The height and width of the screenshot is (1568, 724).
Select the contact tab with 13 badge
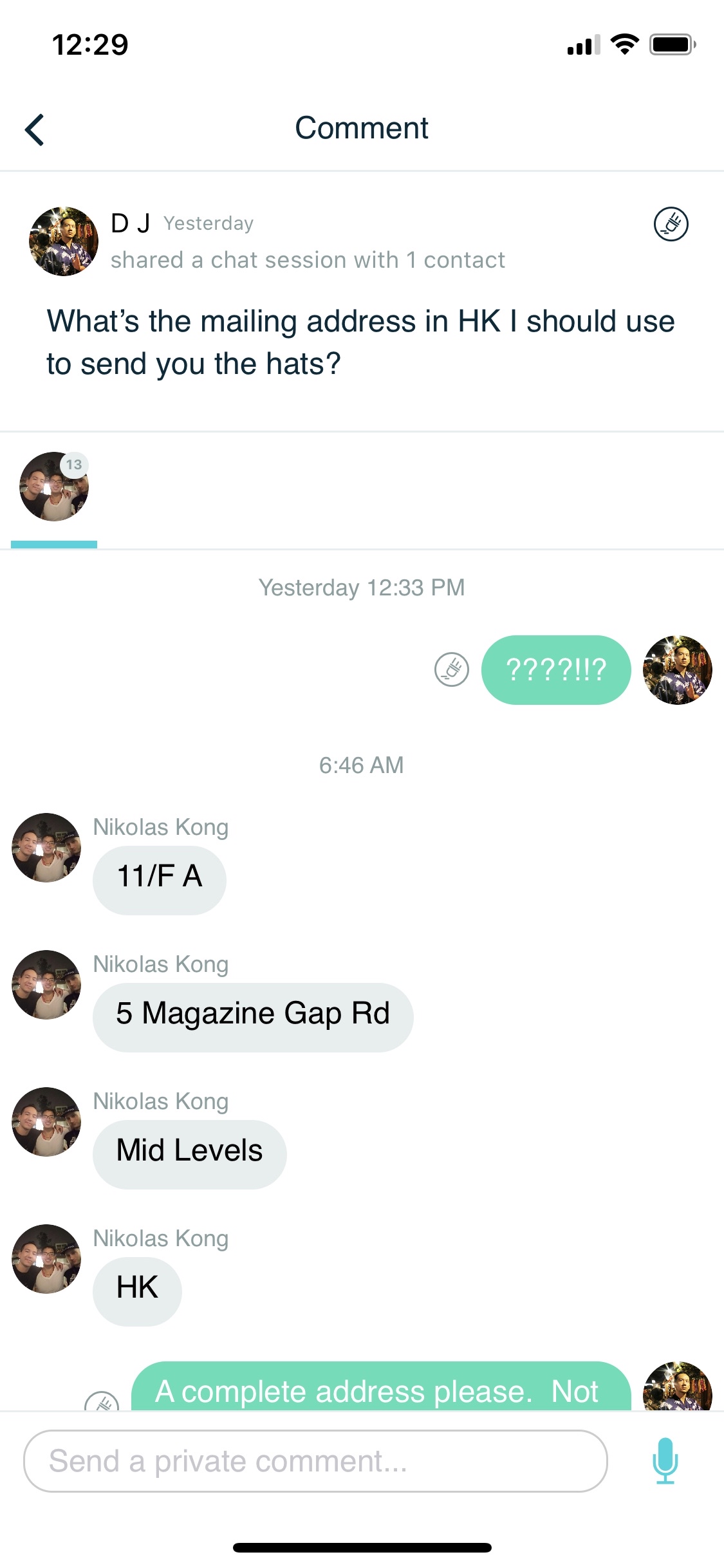point(54,487)
